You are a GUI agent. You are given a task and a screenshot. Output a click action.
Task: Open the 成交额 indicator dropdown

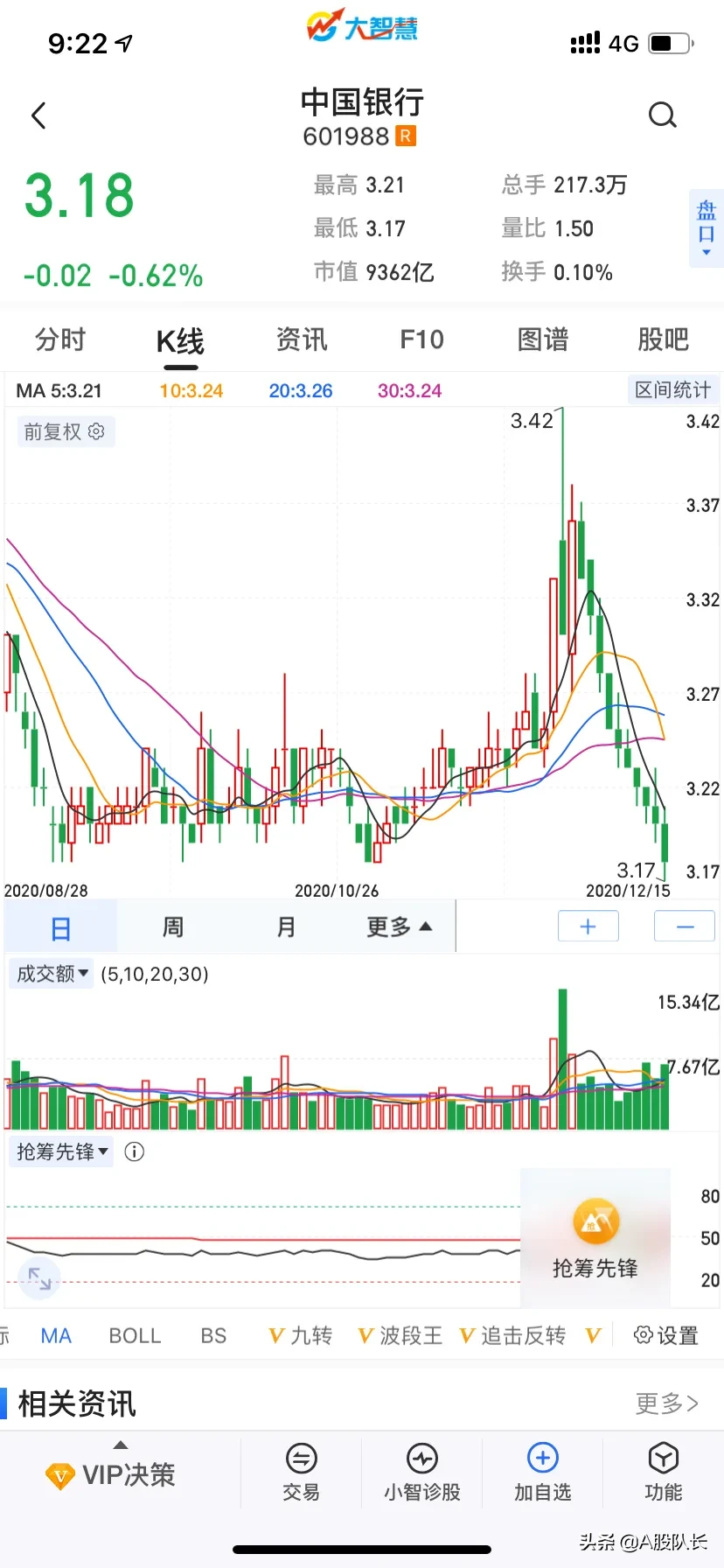click(52, 974)
